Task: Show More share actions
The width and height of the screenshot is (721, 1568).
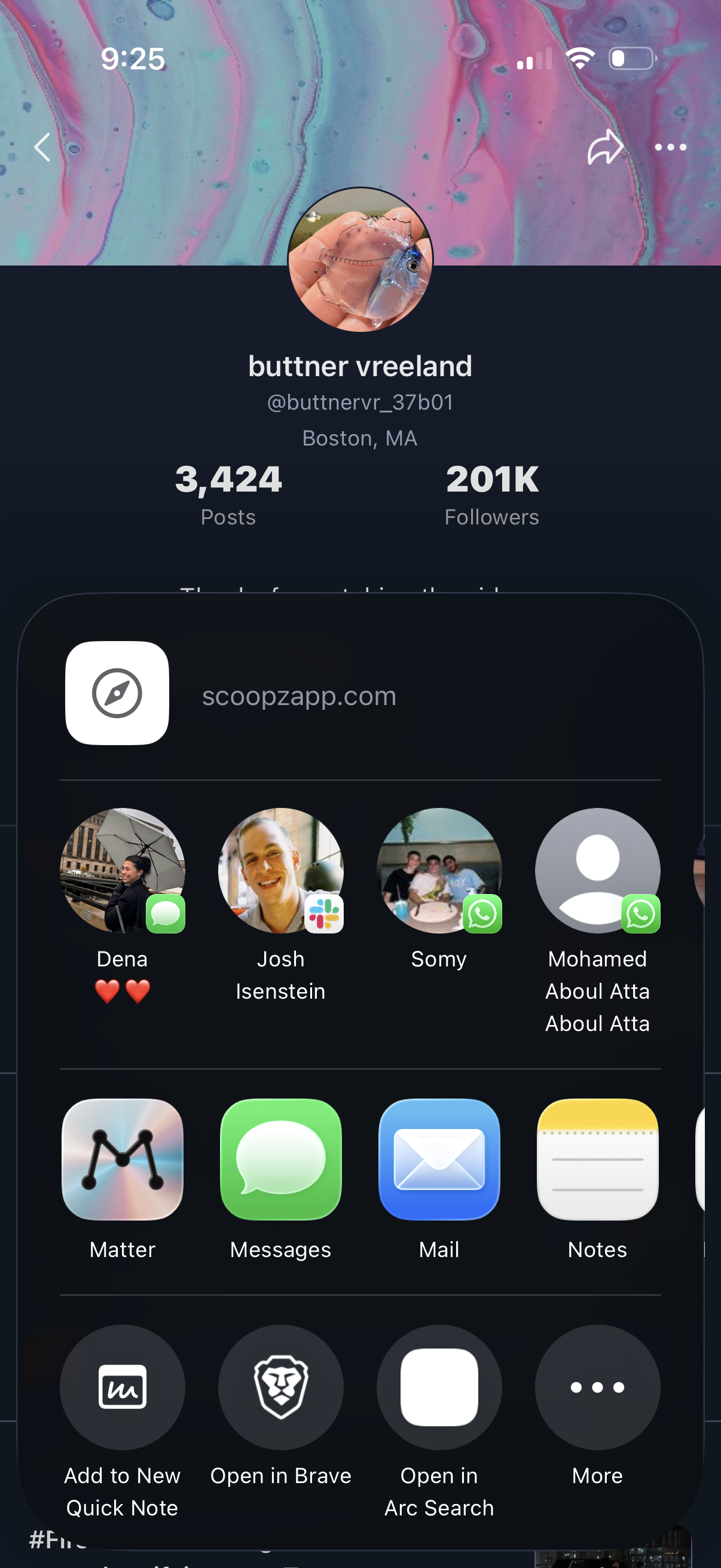Action: point(597,1387)
